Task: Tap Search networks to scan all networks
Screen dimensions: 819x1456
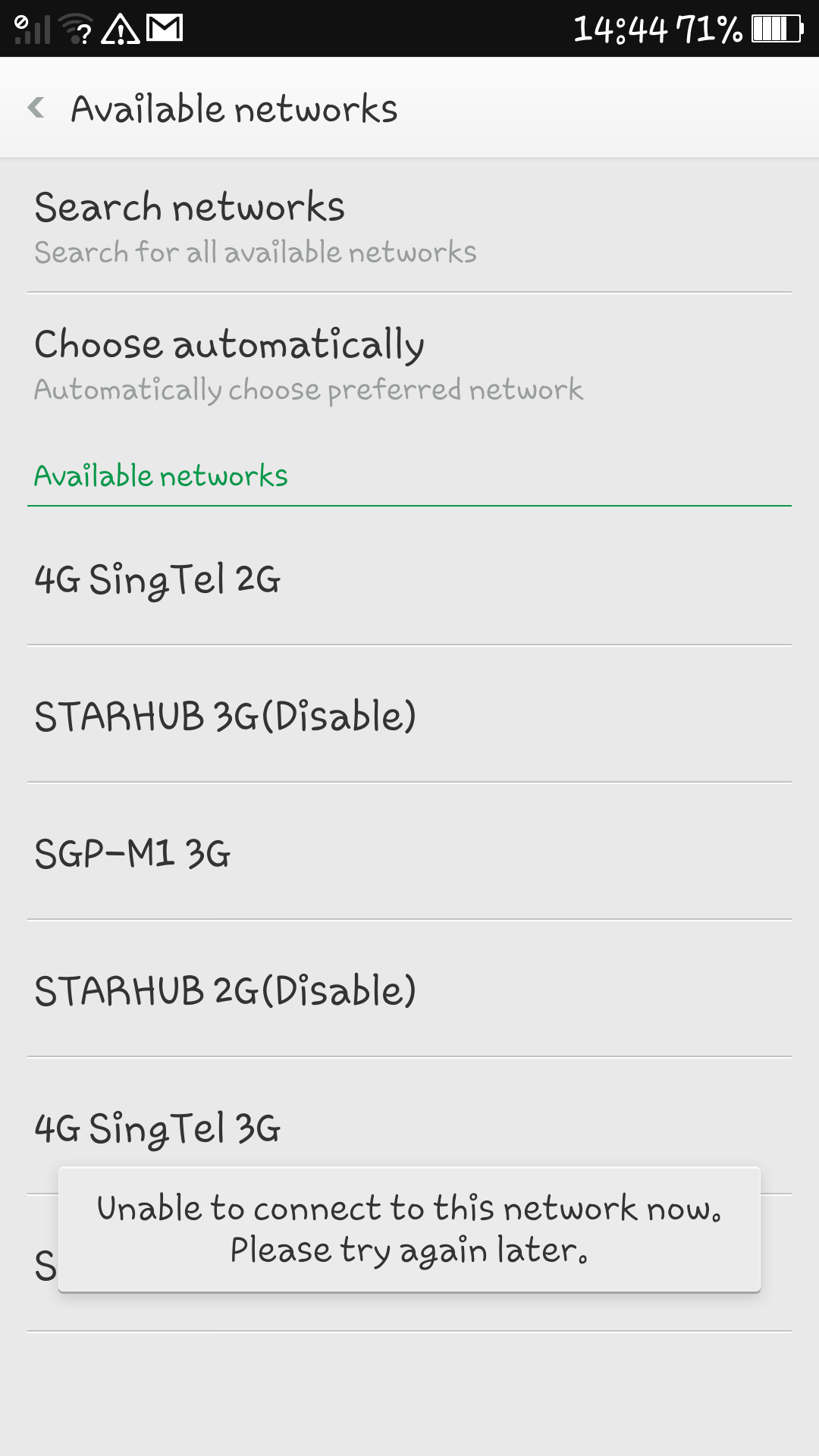Action: click(409, 225)
